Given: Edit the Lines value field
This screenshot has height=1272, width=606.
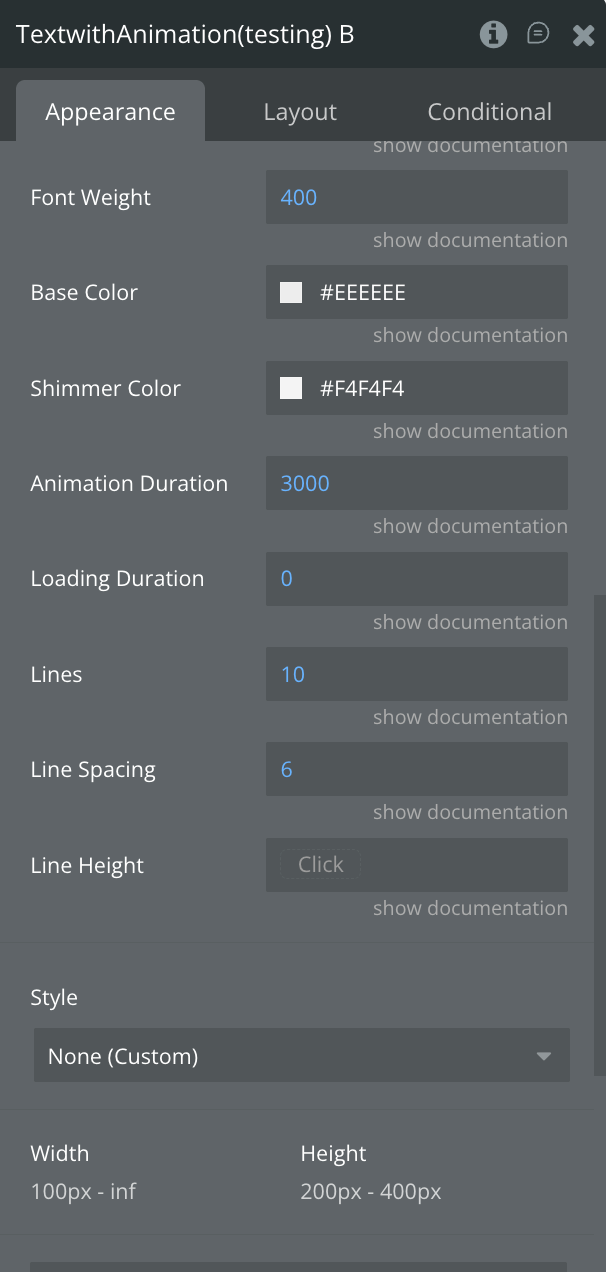Looking at the screenshot, I should [416, 674].
